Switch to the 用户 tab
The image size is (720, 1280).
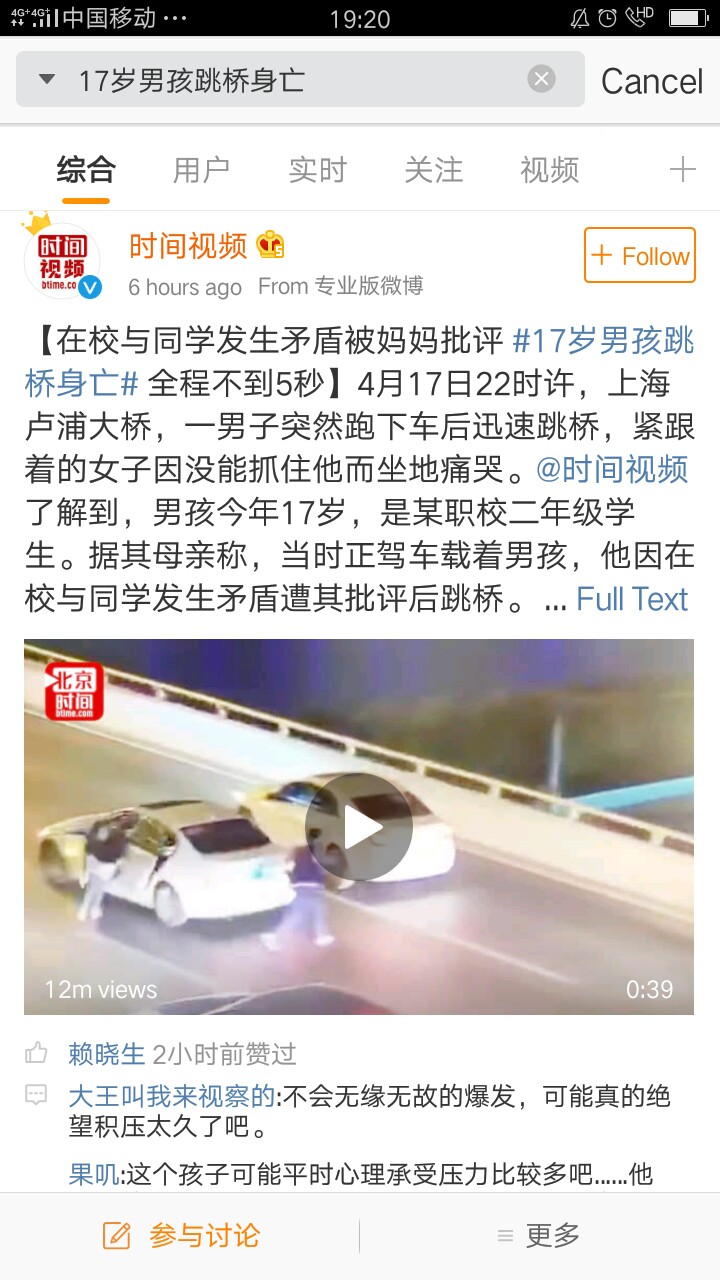[201, 170]
